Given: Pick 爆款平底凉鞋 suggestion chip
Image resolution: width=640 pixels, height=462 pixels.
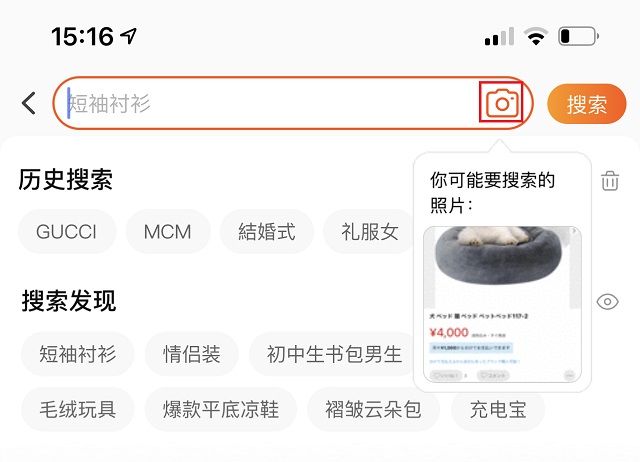Looking at the screenshot, I should pos(221,409).
